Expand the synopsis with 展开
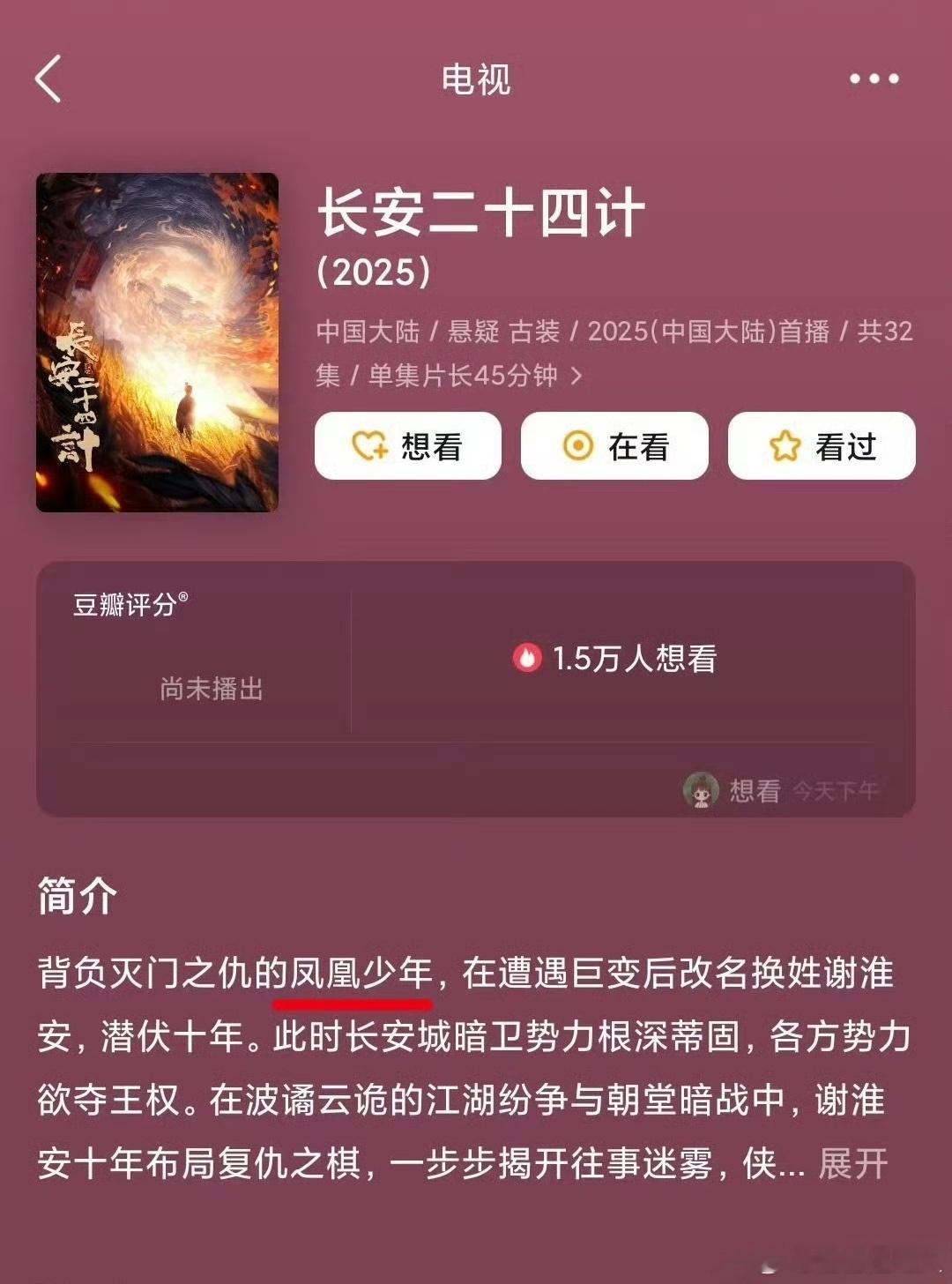This screenshot has width=952, height=1284. 852,1164
